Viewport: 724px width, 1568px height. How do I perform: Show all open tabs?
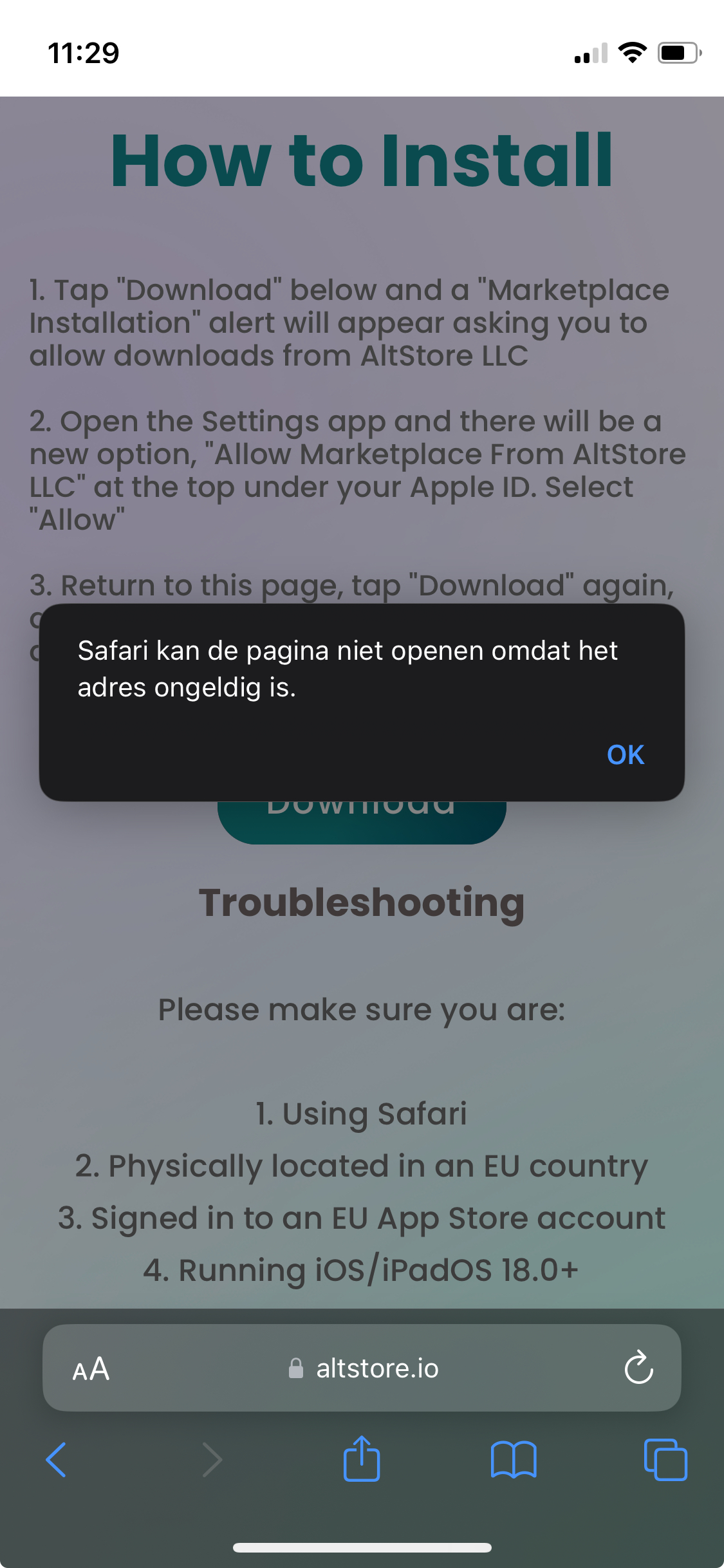pyautogui.click(x=665, y=1459)
